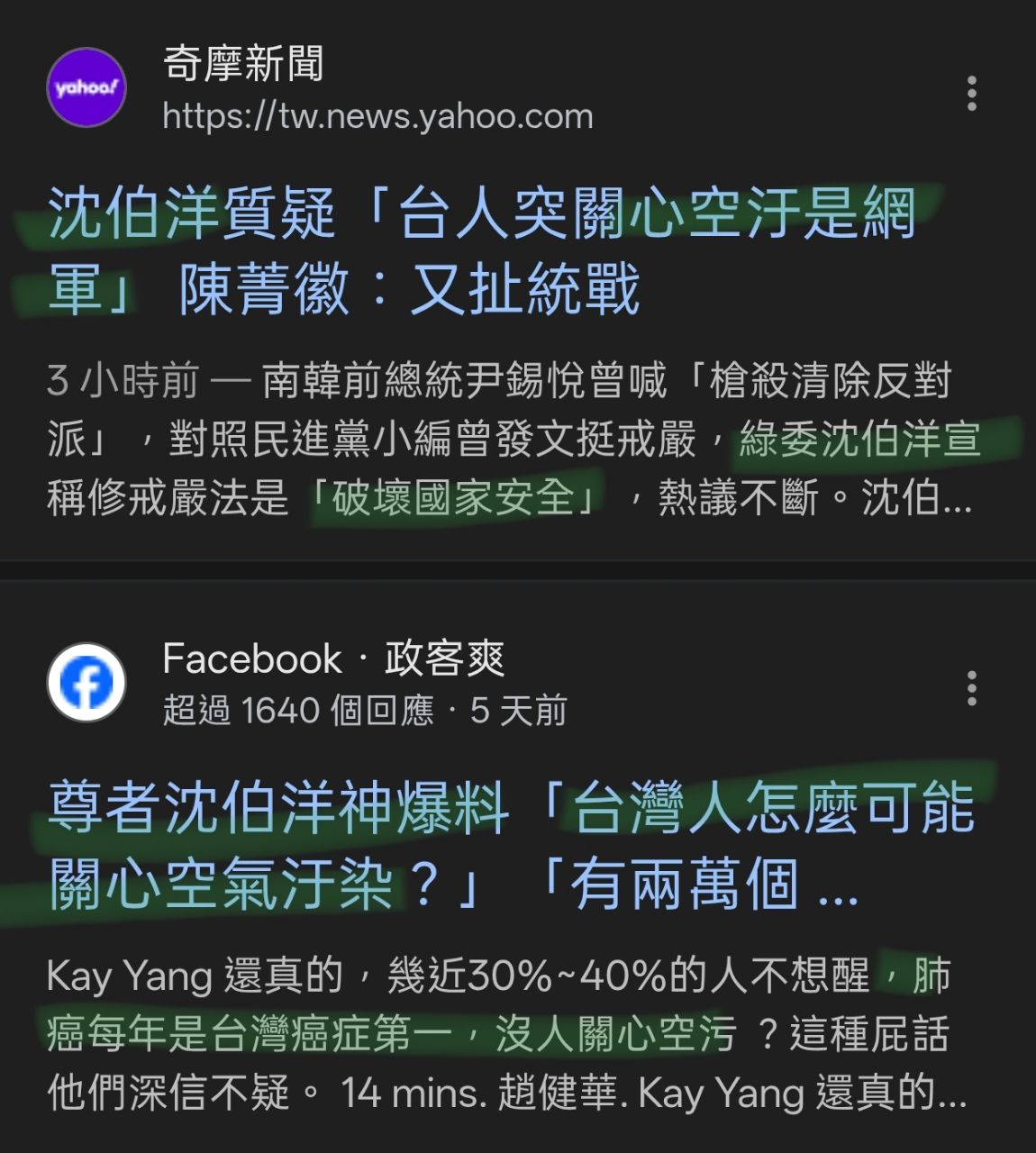Open the overflow menu for the 奇摩新聞 result

pyautogui.click(x=971, y=93)
